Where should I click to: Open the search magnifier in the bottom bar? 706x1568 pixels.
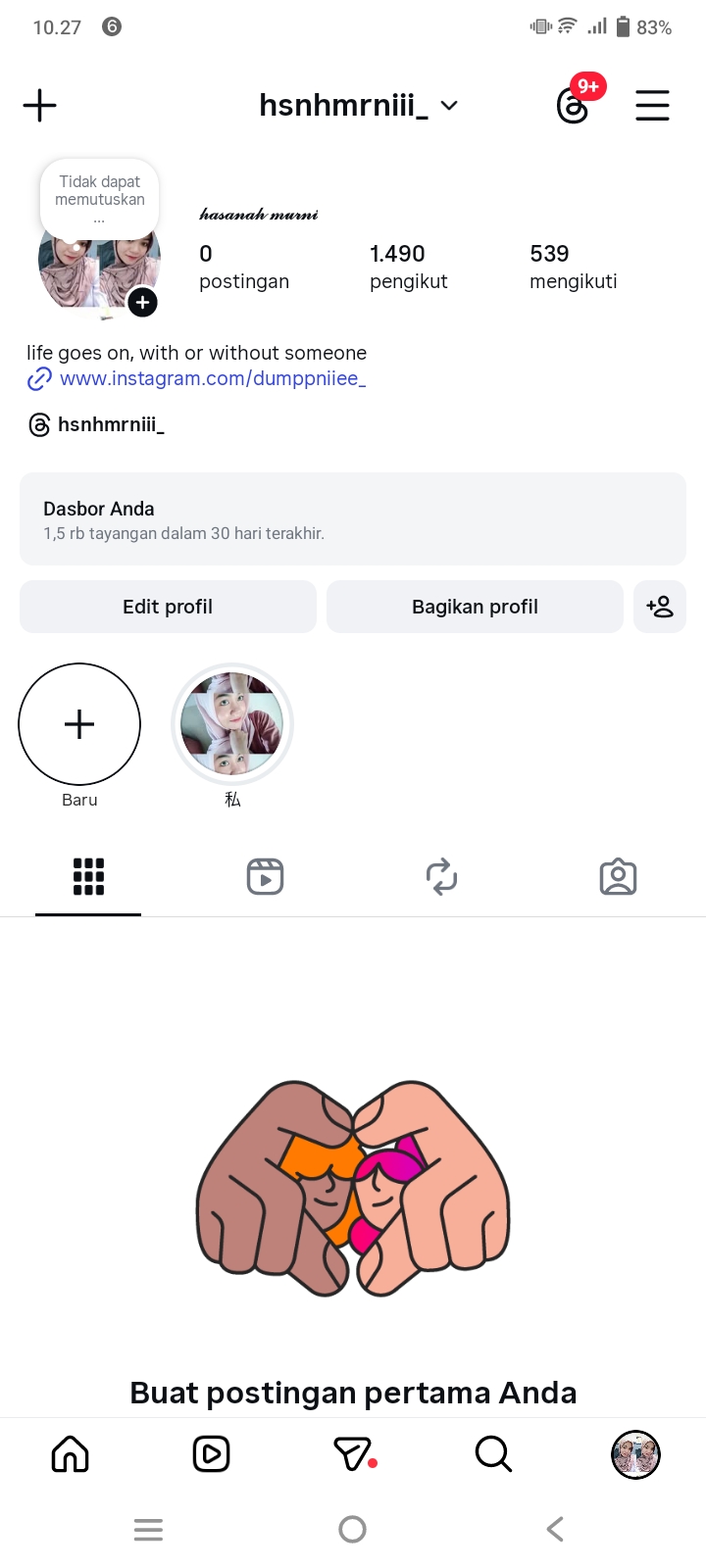coord(493,1454)
